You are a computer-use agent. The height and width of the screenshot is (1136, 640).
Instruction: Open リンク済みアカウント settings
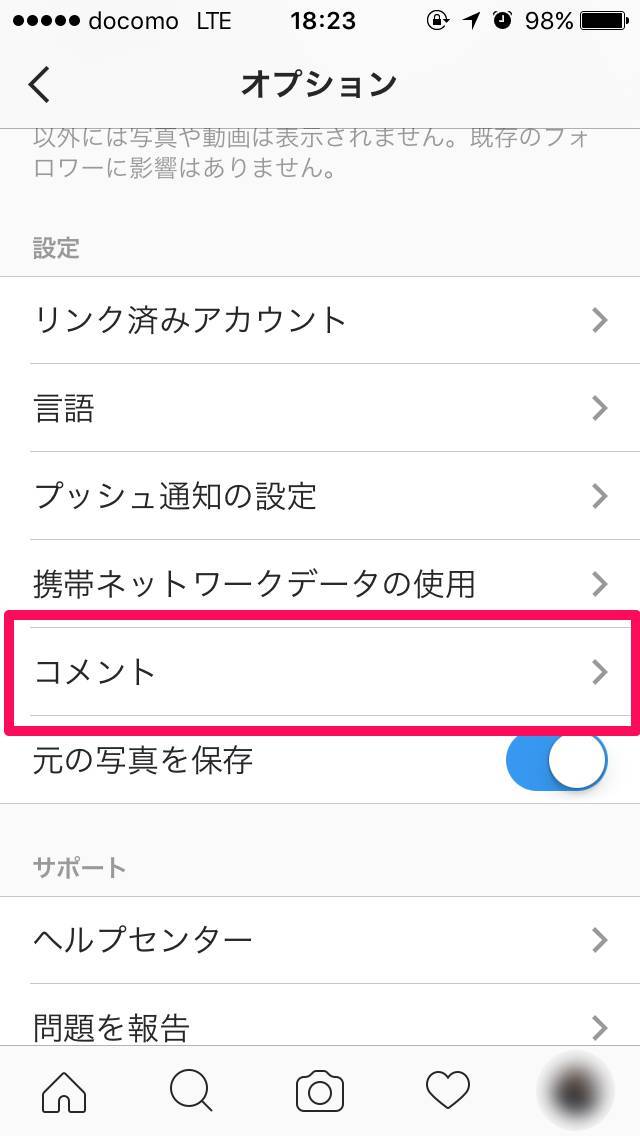[x=320, y=320]
